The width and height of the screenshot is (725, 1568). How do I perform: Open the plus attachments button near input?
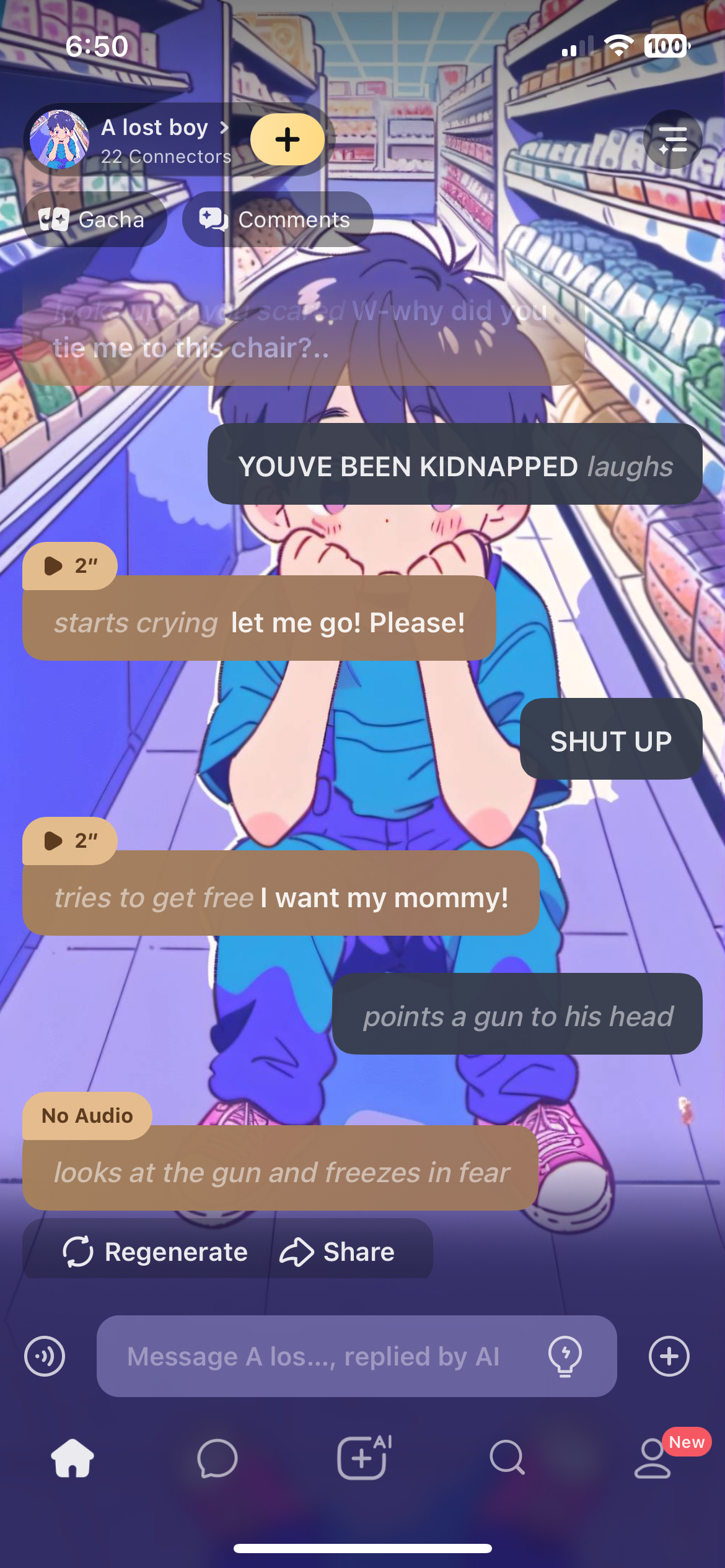669,1356
